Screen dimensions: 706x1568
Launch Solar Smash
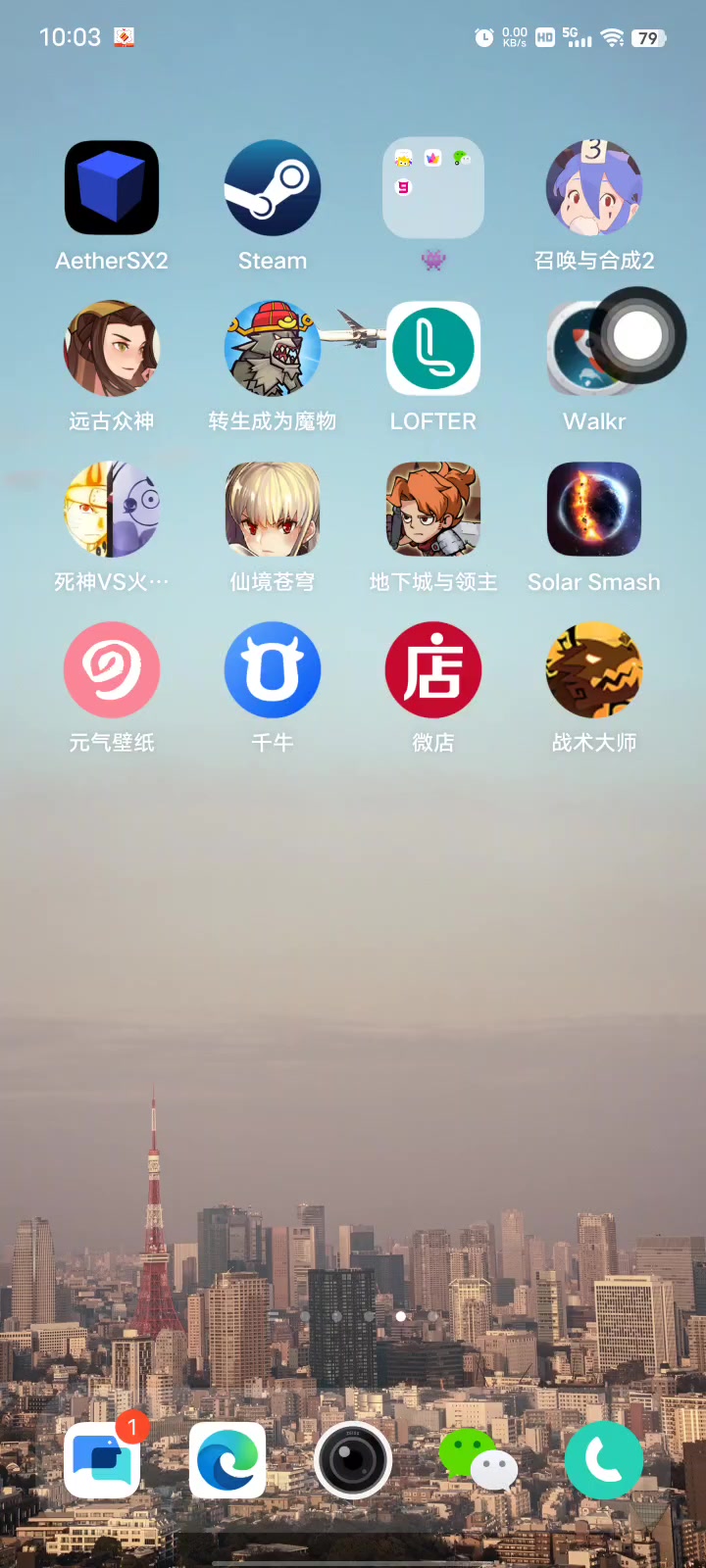[594, 510]
